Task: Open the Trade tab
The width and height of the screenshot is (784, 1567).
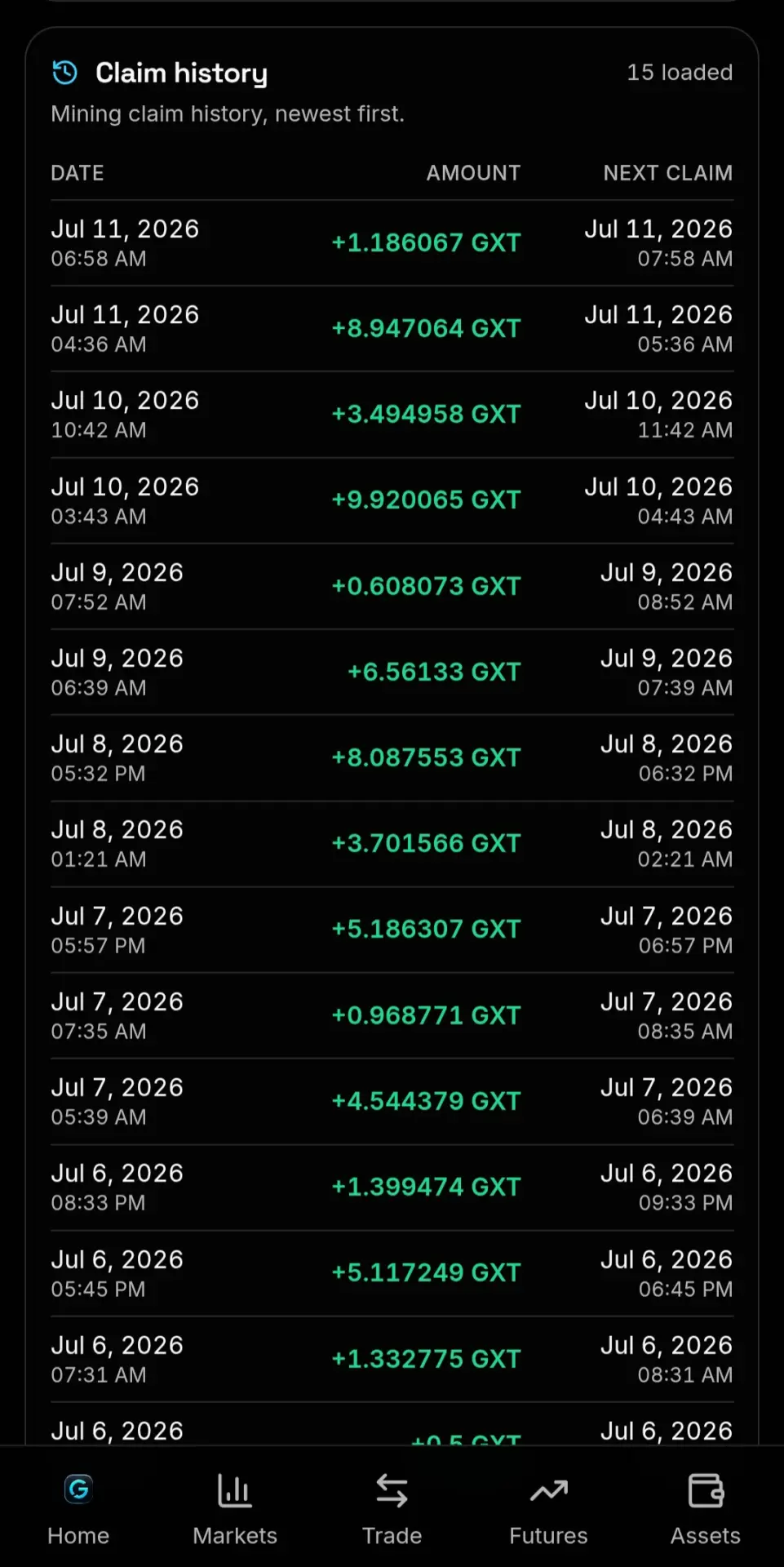Action: [392, 1508]
